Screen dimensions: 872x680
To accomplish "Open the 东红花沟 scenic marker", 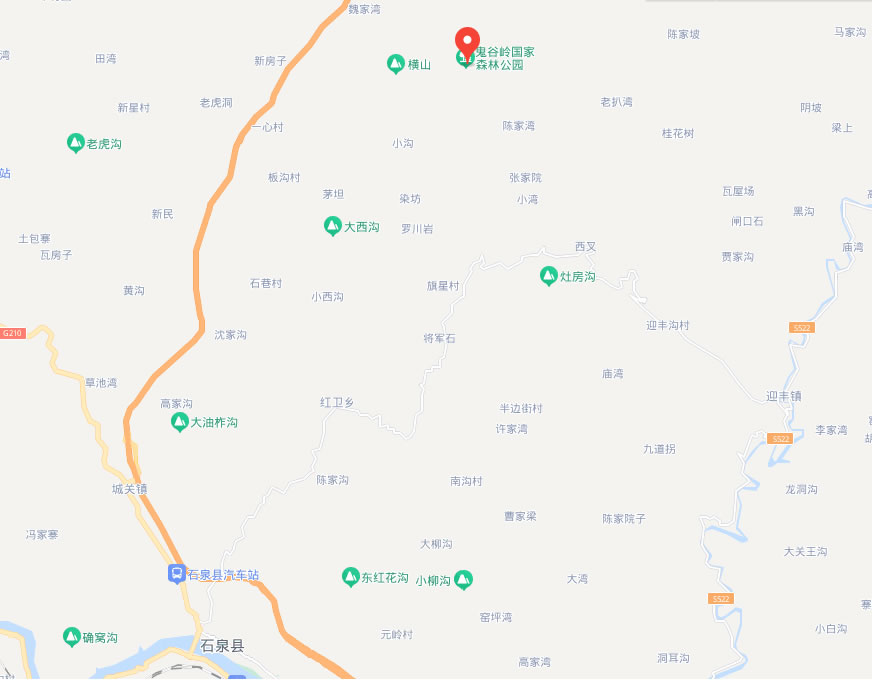I will (x=350, y=577).
